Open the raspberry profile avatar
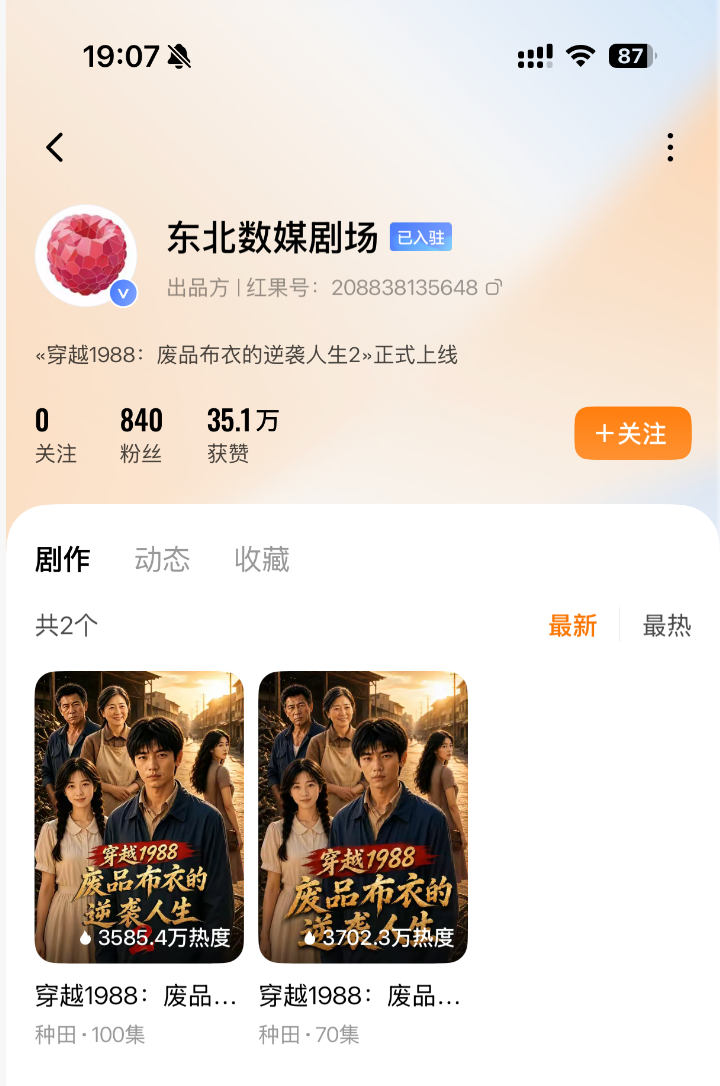Screen dimensions: 720x1086 [87, 256]
